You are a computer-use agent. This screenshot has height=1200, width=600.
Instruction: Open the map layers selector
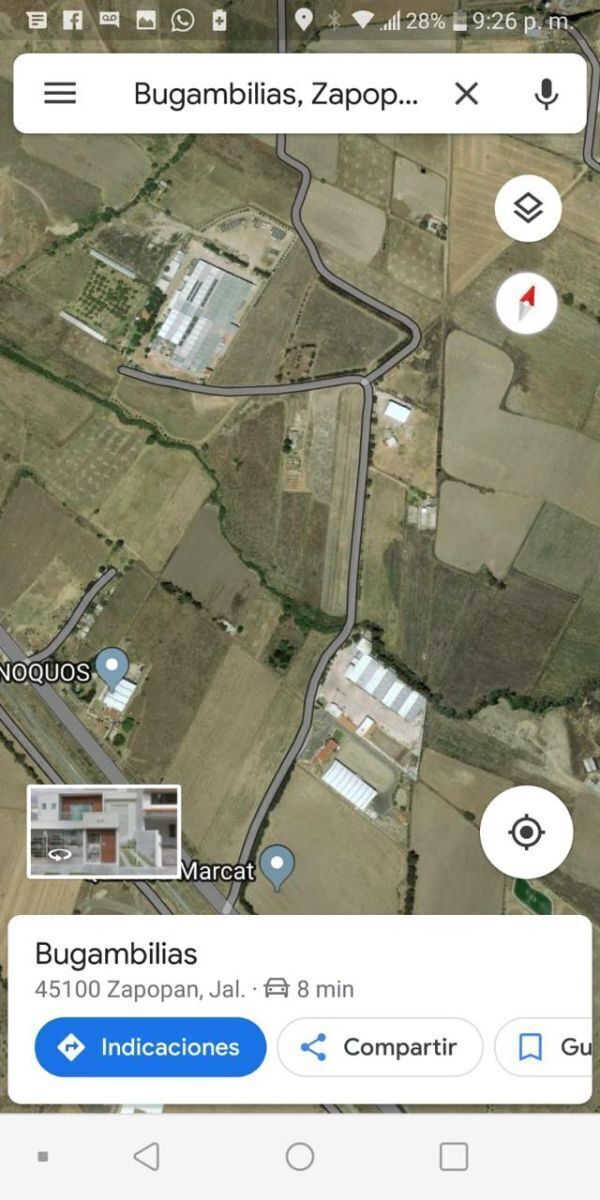pos(527,208)
